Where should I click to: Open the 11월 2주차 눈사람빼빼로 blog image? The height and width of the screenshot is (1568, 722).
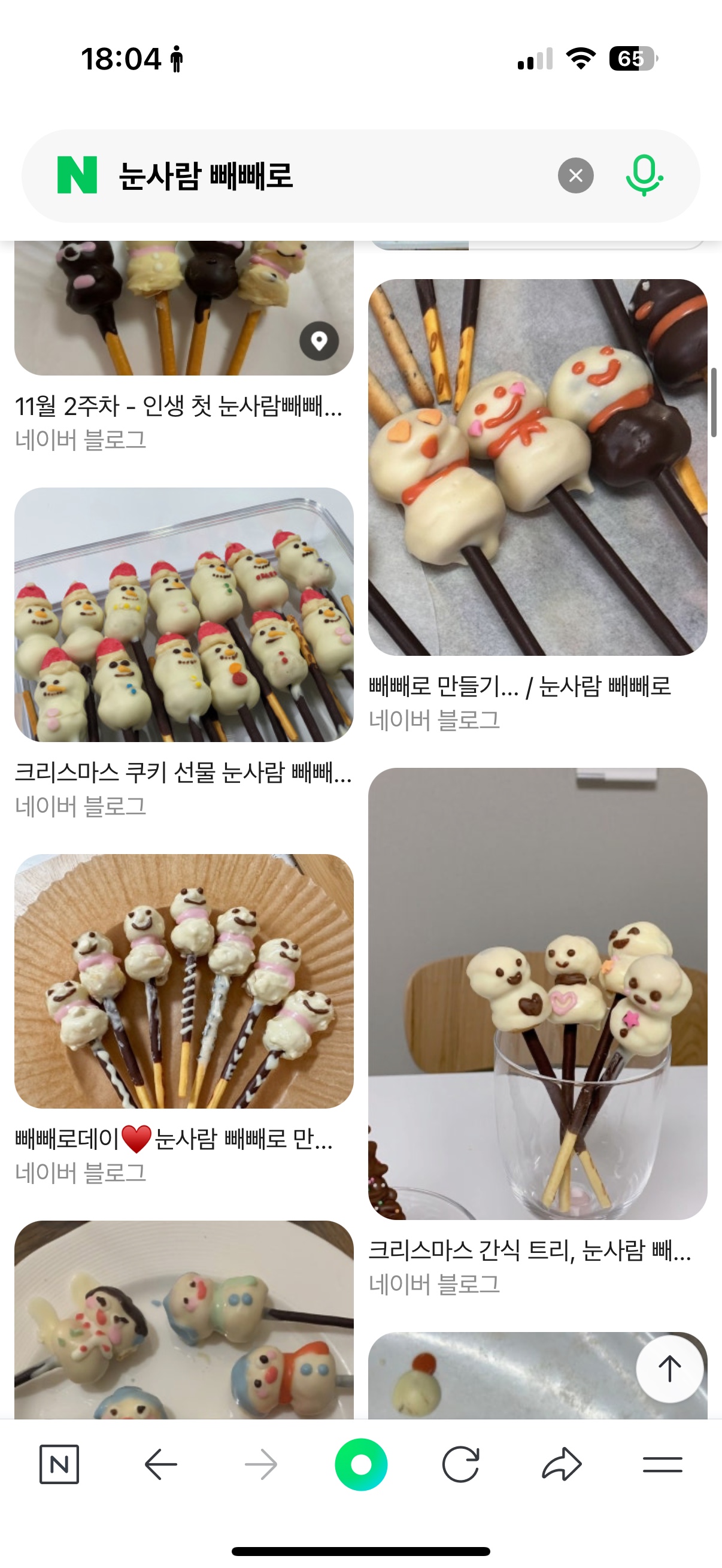pyautogui.click(x=184, y=307)
